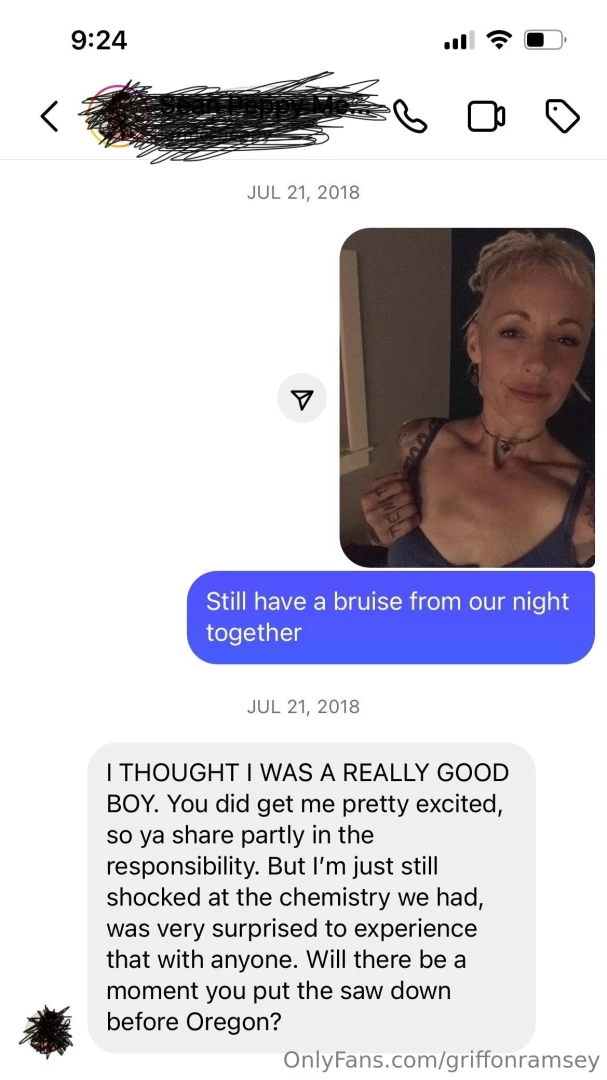Go back to the message list
Image resolution: width=607 pixels, height=1080 pixels.
coord(49,117)
